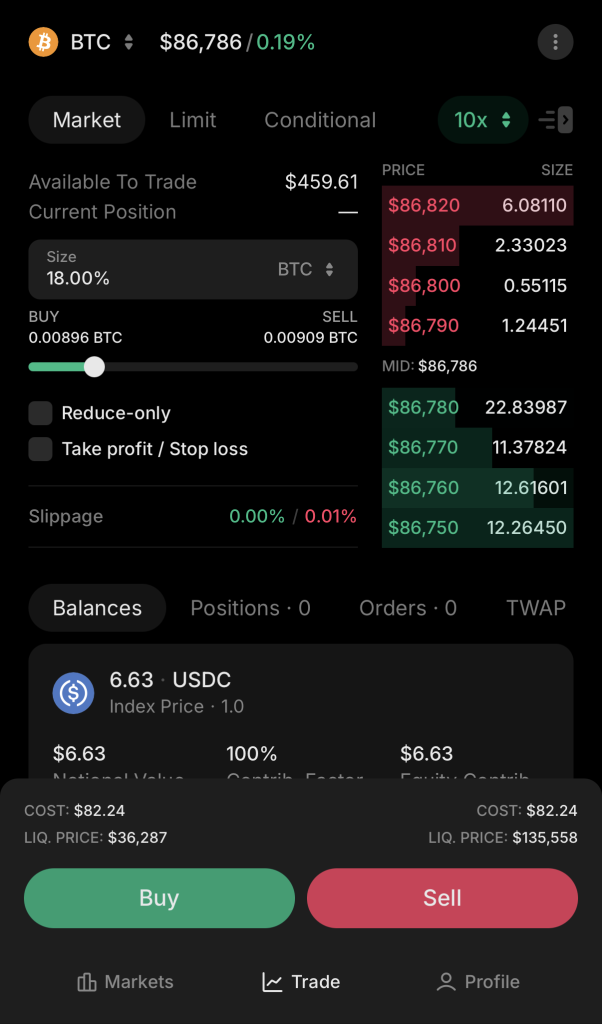Go to the Markets tab
The height and width of the screenshot is (1024, 602).
tap(126, 982)
